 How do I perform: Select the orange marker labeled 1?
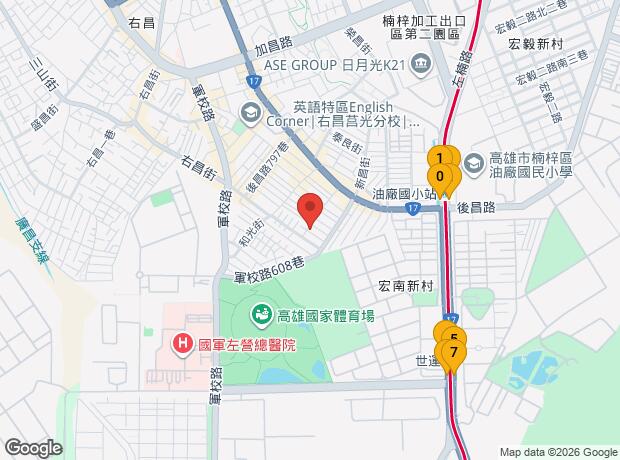(440, 157)
